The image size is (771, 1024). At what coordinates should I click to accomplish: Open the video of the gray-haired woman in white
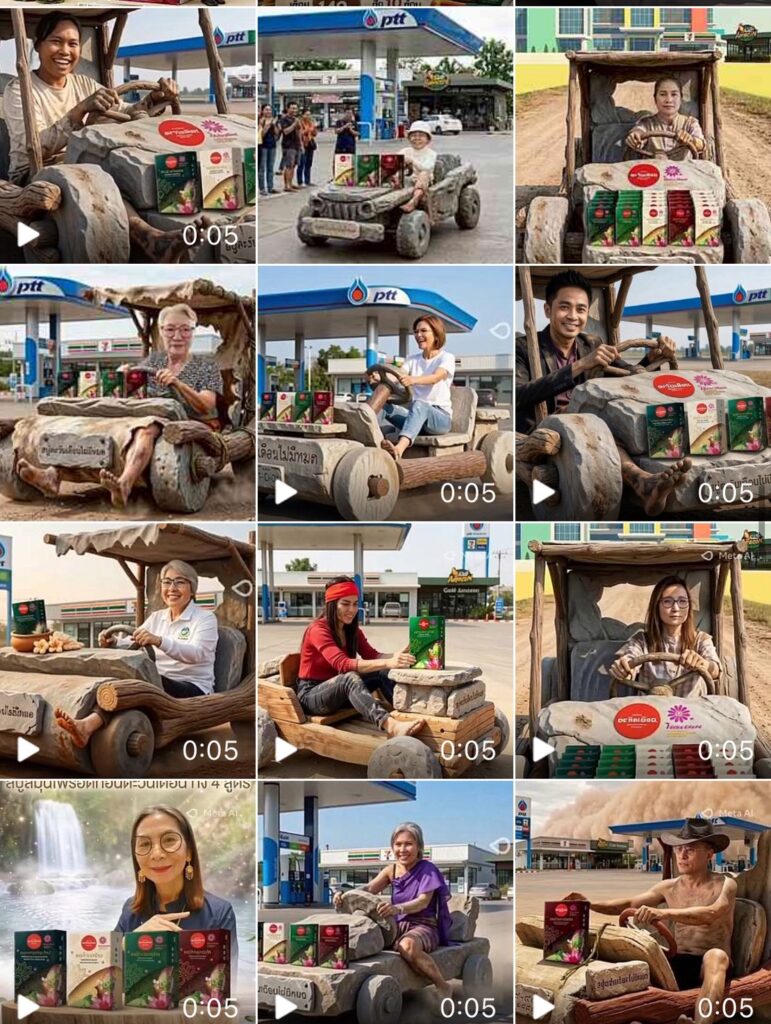pos(127,650)
